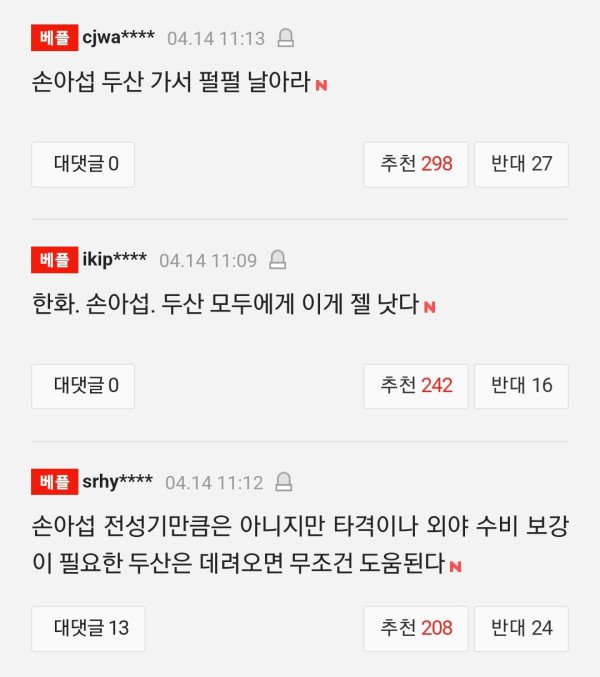
Task: Report ikip**** comment via siren icon
Action: point(278,261)
